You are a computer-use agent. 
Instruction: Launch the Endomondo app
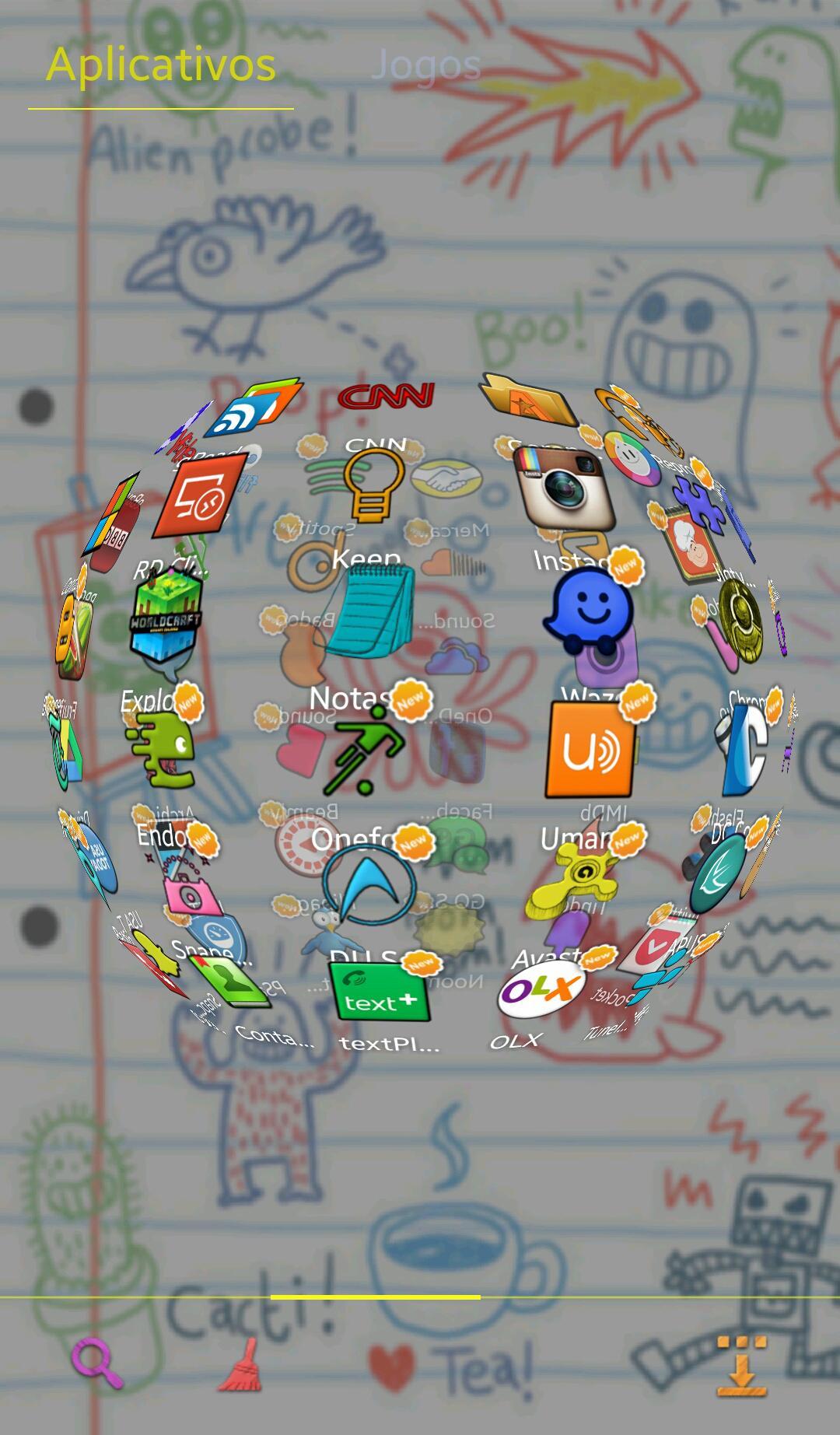point(162,749)
